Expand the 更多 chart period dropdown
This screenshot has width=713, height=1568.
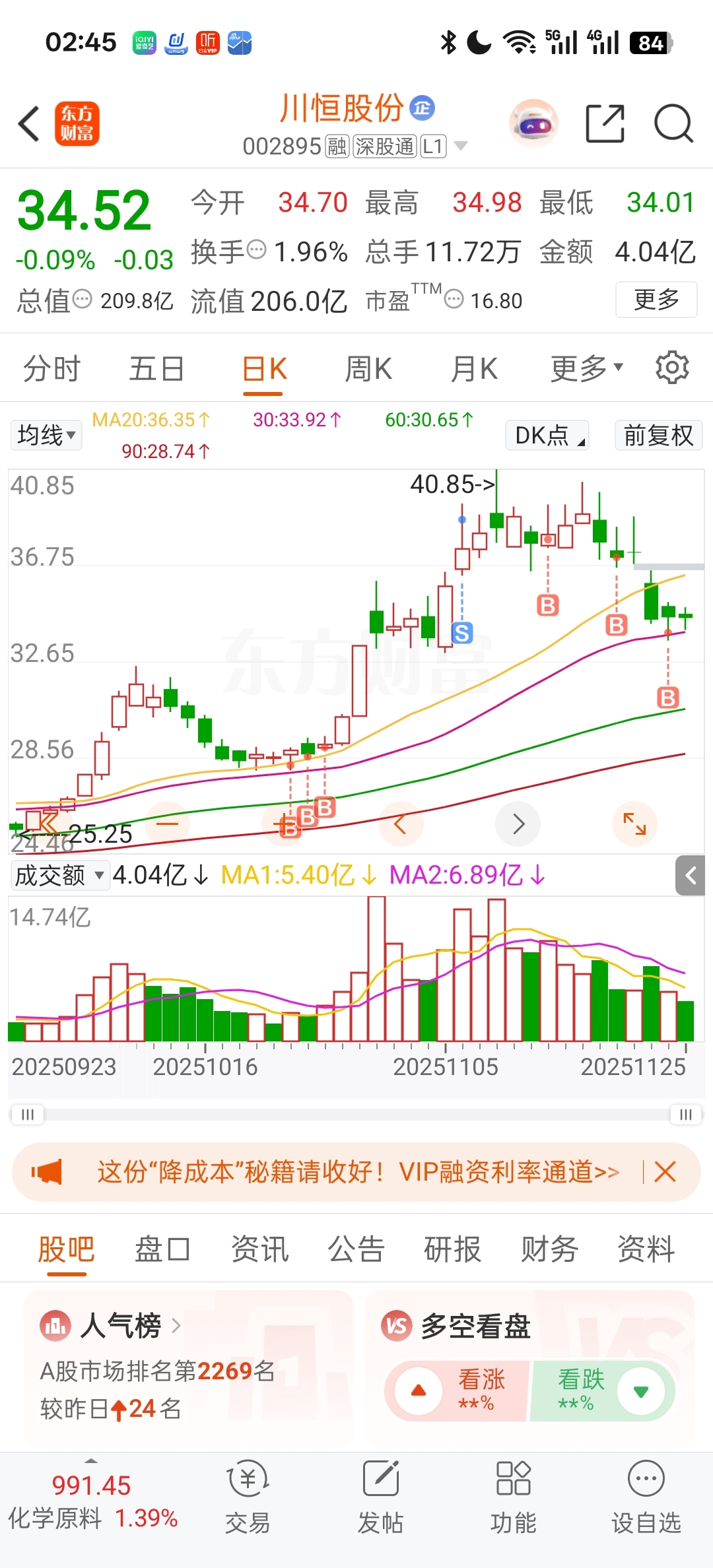point(586,369)
